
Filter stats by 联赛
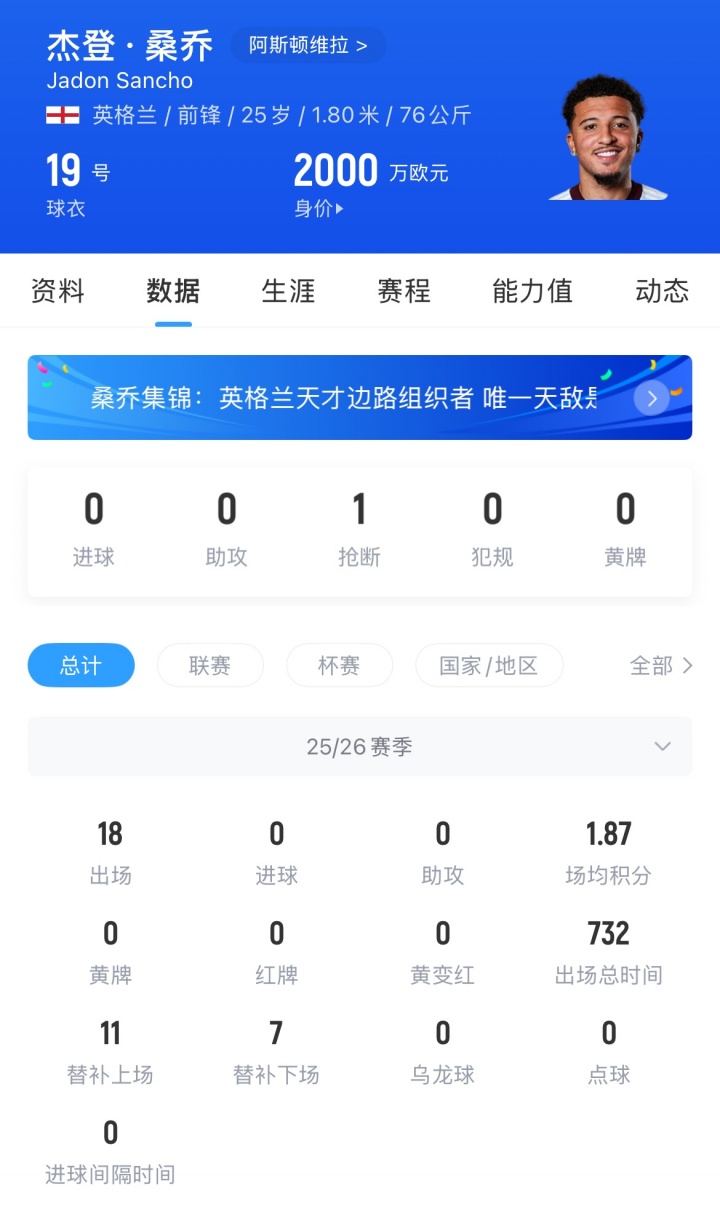210,665
